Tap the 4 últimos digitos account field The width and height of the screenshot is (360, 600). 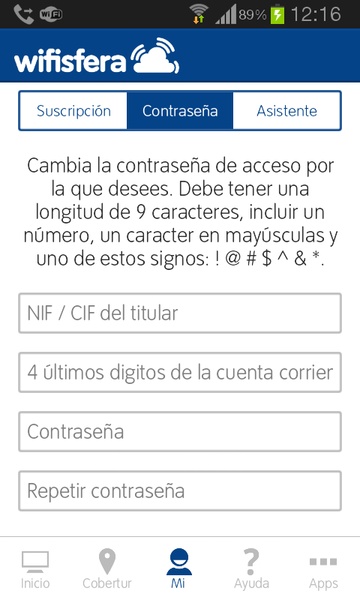[180, 372]
